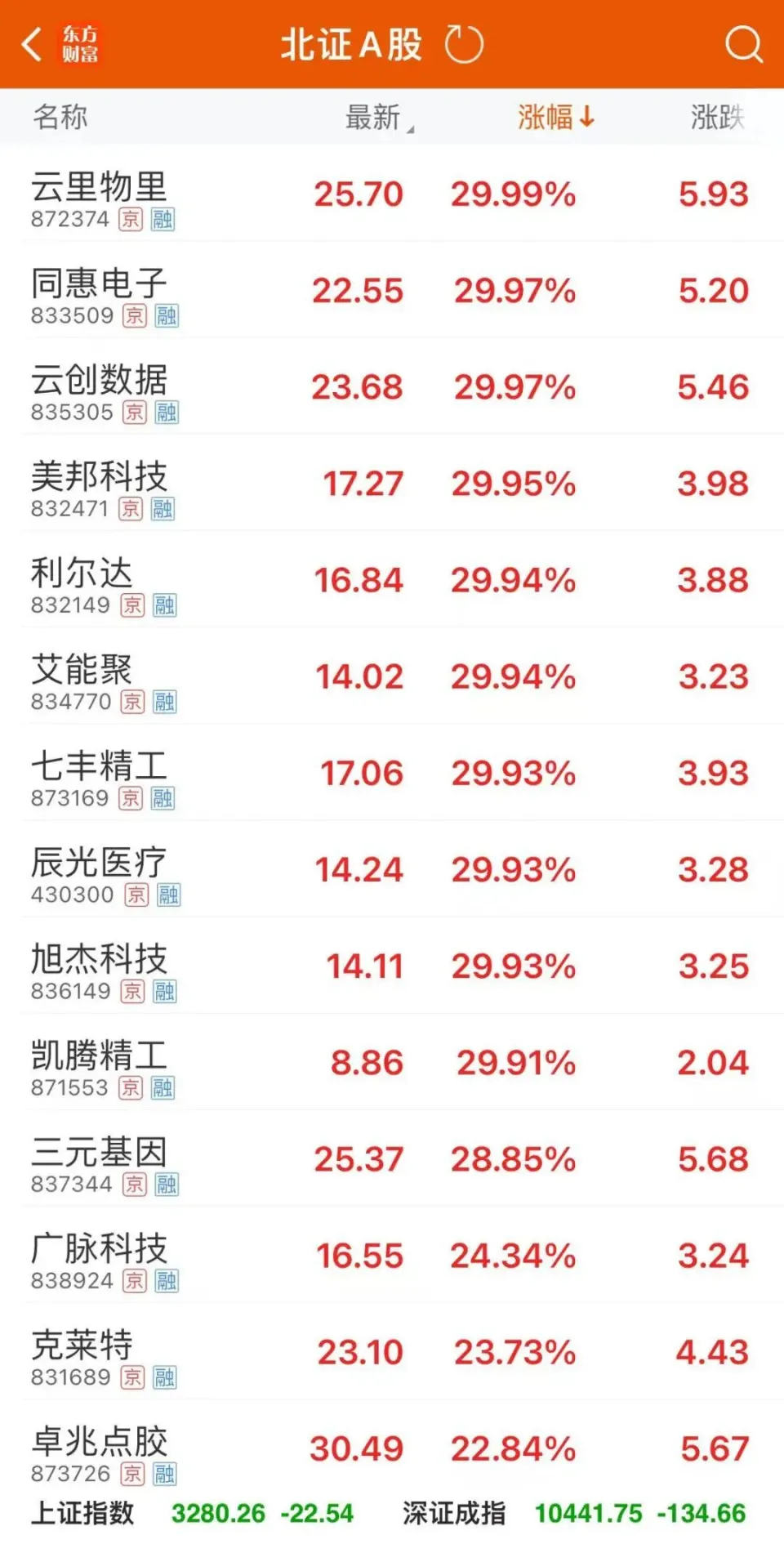The image size is (784, 1553).
Task: Sort by 最新 price column
Action: [x=376, y=118]
